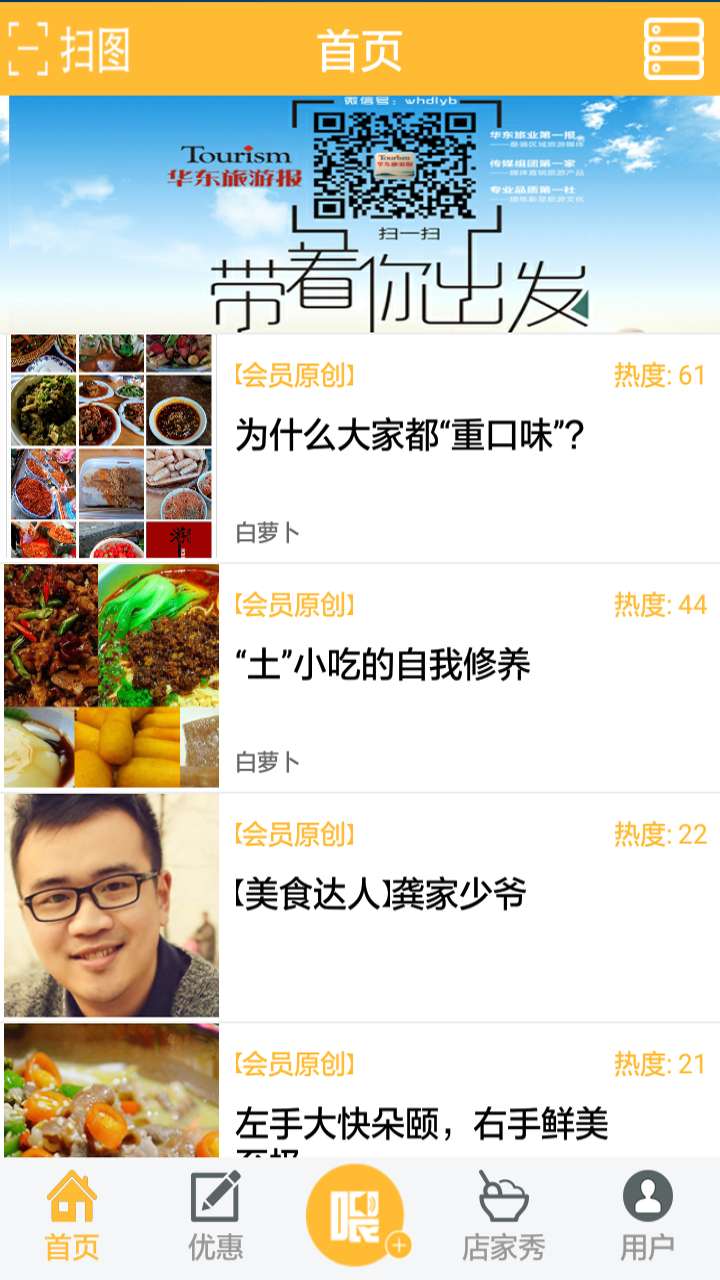Open the 华东旅游报 banner
Screen dimensions: 720x1280
[x=360, y=214]
